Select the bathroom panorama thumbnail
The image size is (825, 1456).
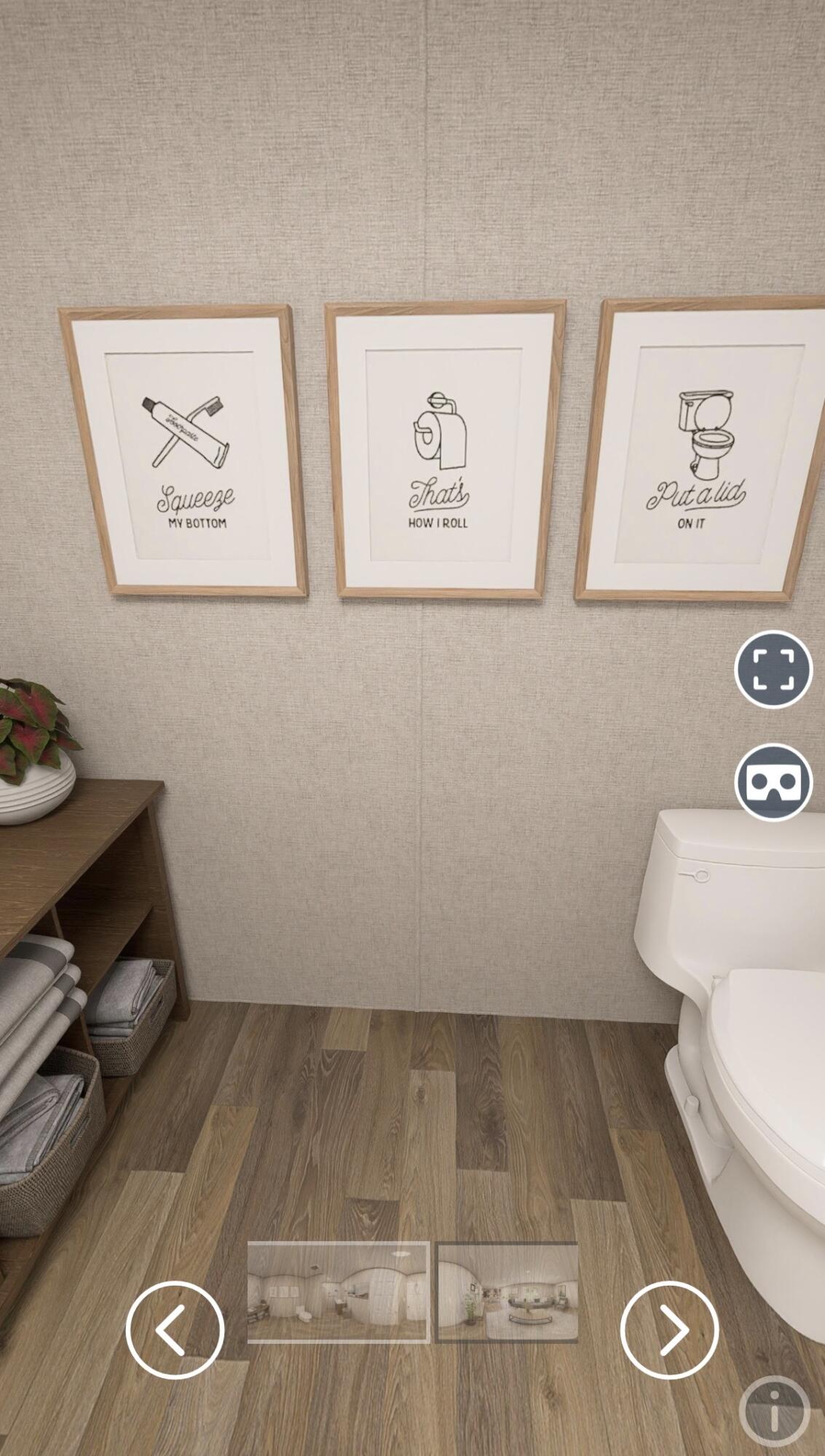[338, 1292]
